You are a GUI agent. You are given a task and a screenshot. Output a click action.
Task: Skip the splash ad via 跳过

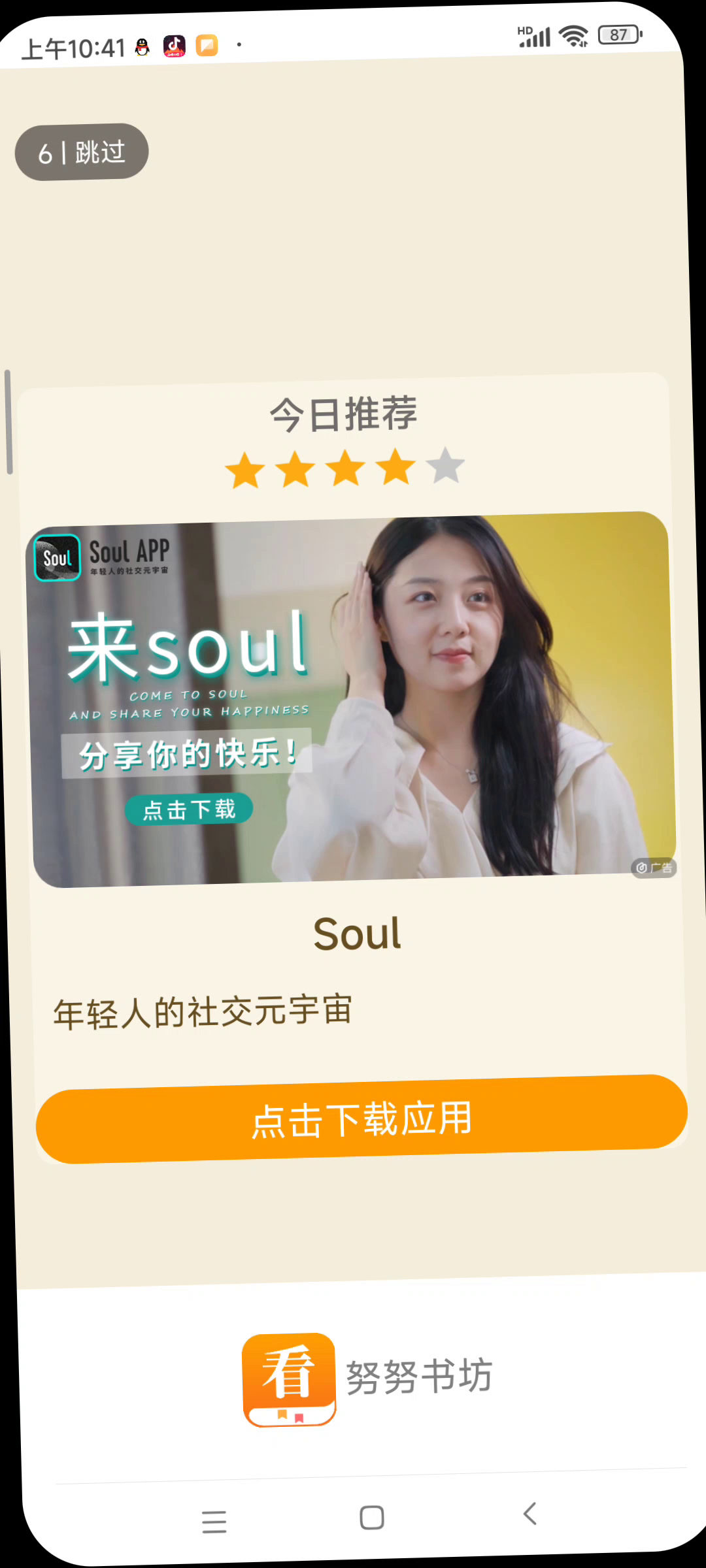pyautogui.click(x=82, y=152)
